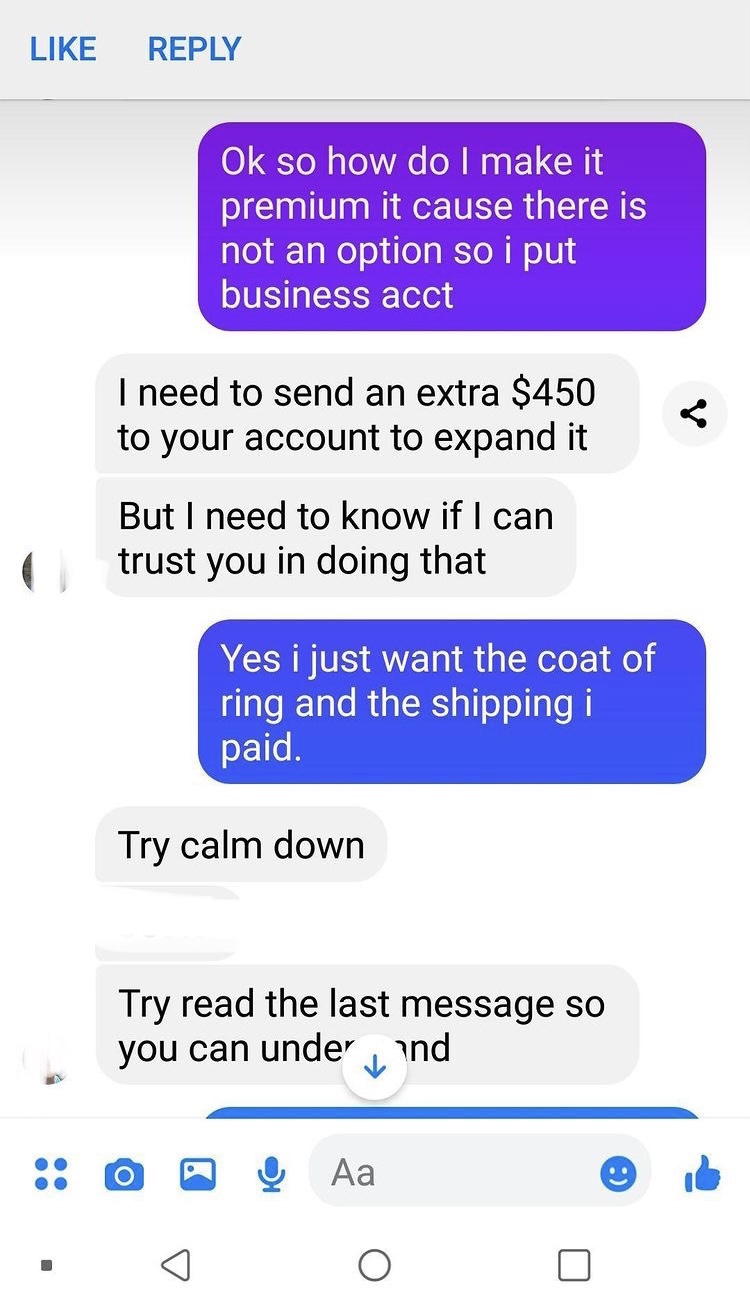Screen dimensions: 750x1309
Task: Go to the home screen via the circle button
Action: click(x=375, y=1265)
